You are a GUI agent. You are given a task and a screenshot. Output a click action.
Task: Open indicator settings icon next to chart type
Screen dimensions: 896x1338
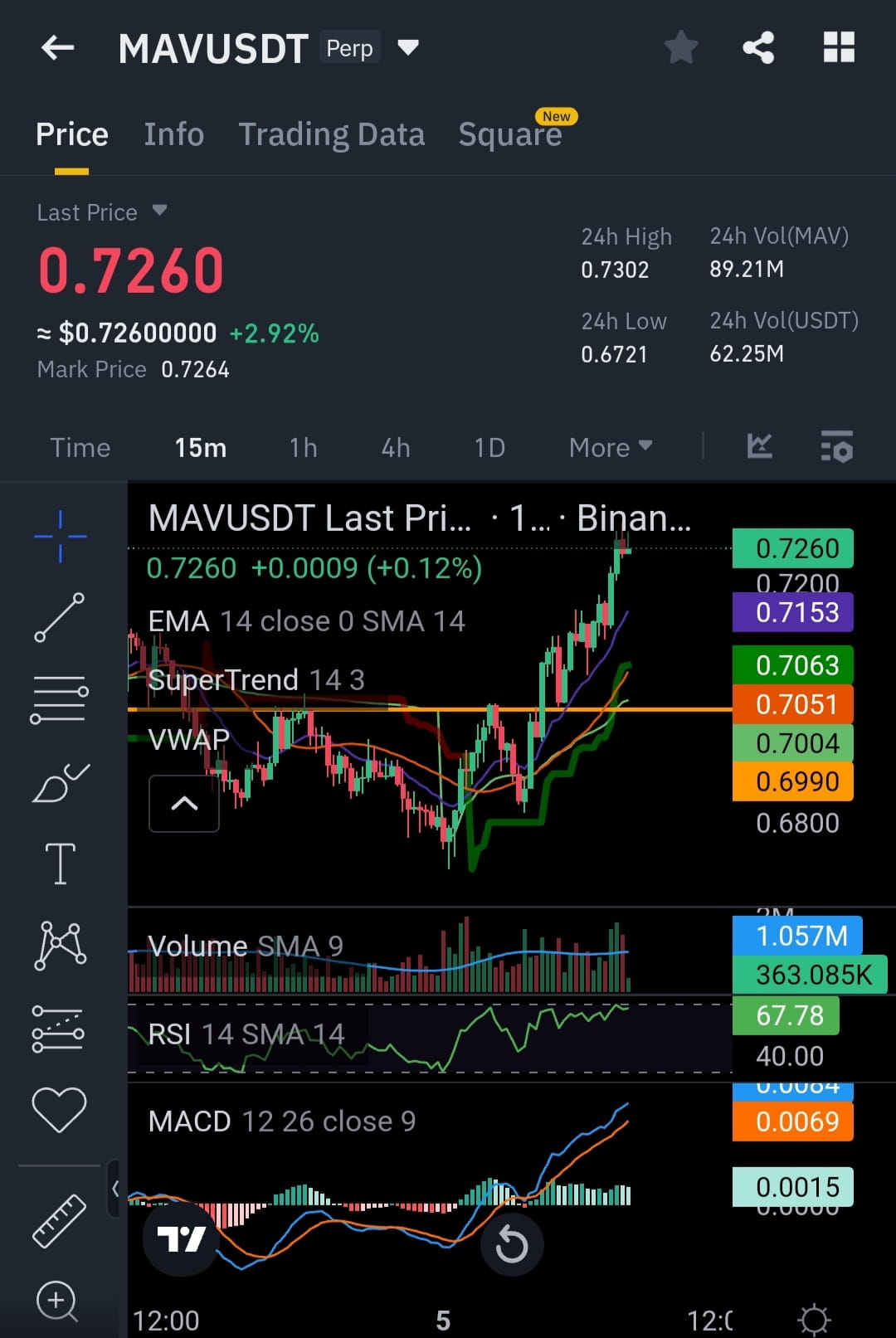point(836,447)
